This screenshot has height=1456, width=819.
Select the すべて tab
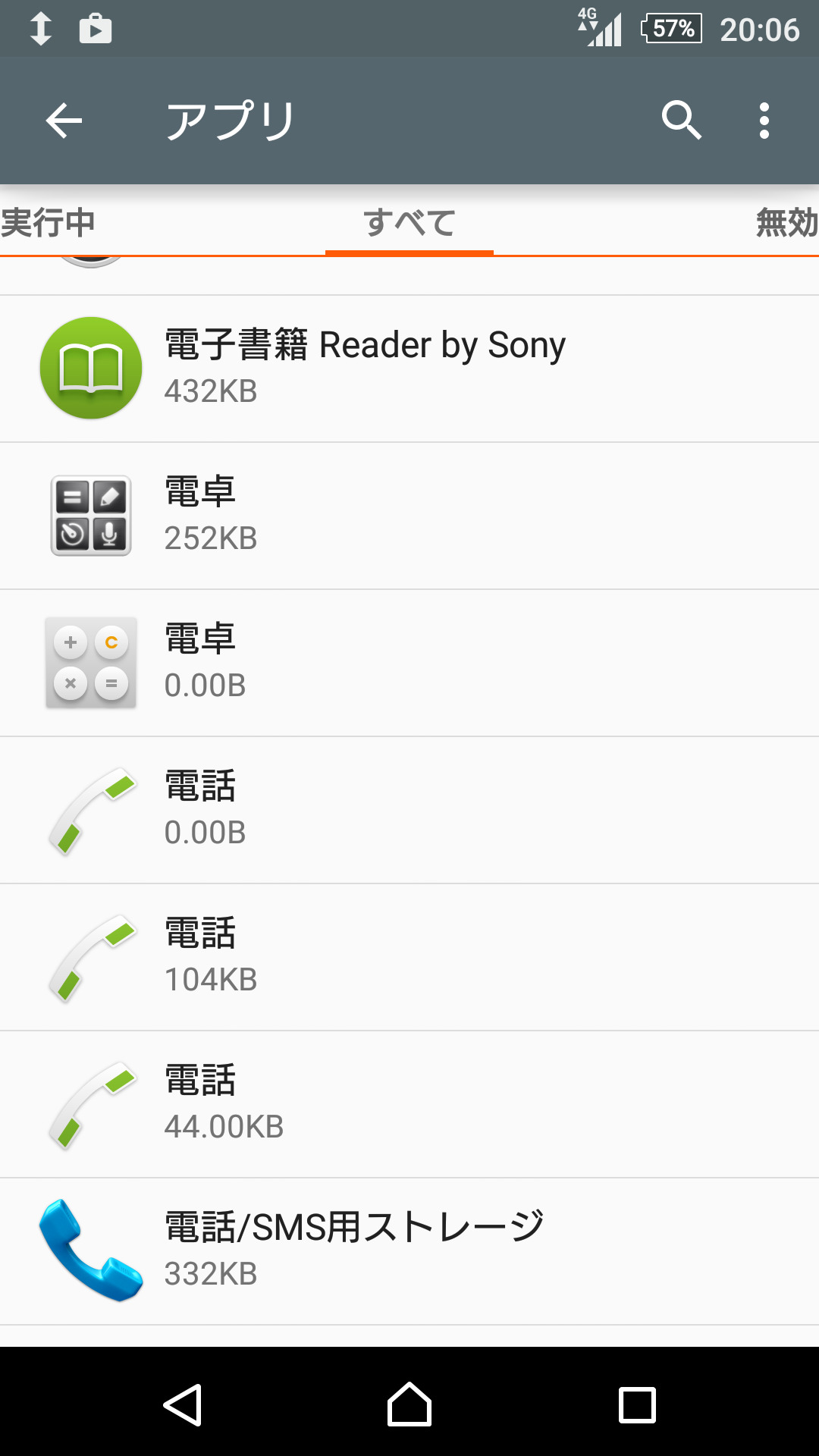point(409,223)
